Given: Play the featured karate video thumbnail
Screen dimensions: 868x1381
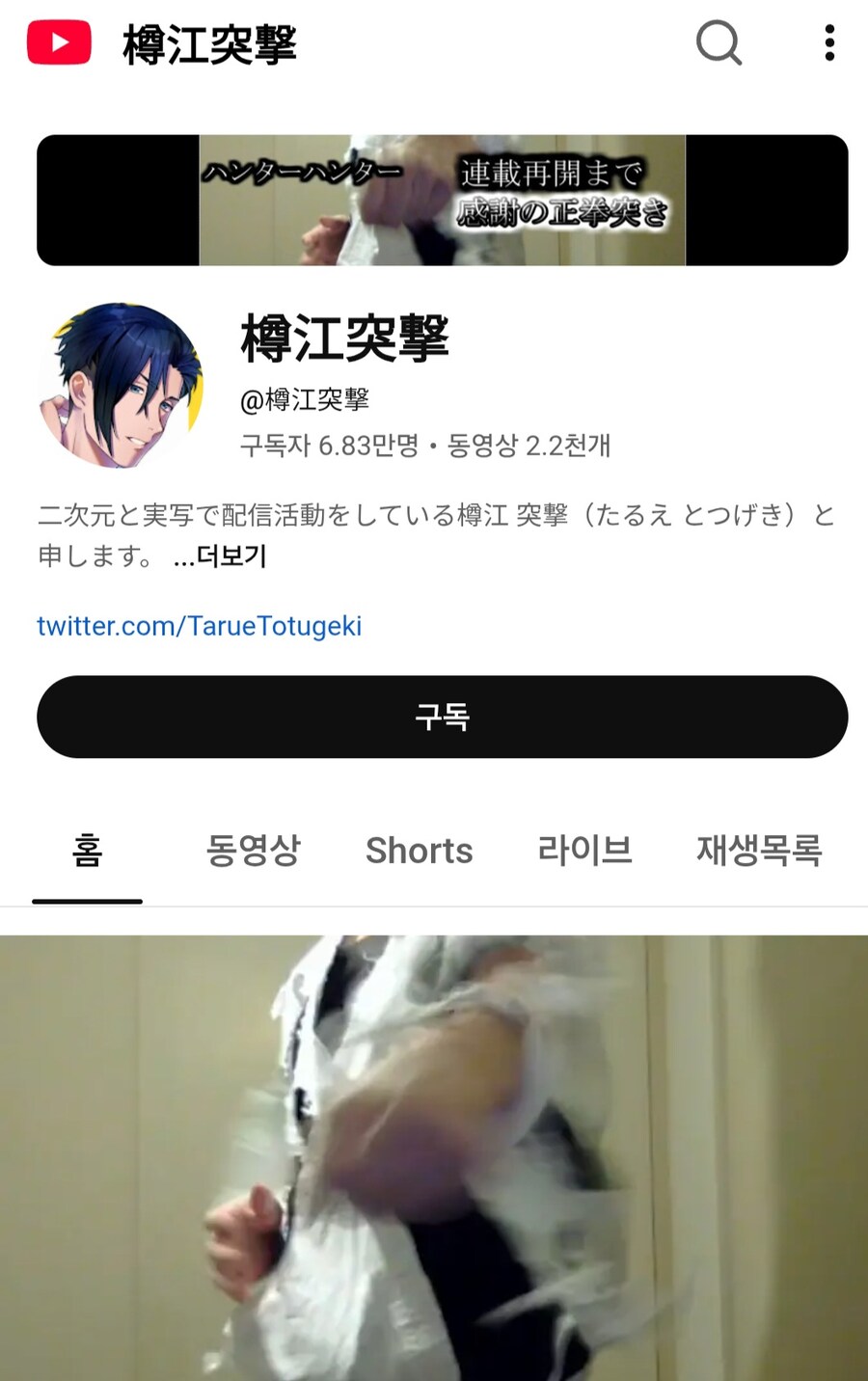Looking at the screenshot, I should (x=434, y=1157).
